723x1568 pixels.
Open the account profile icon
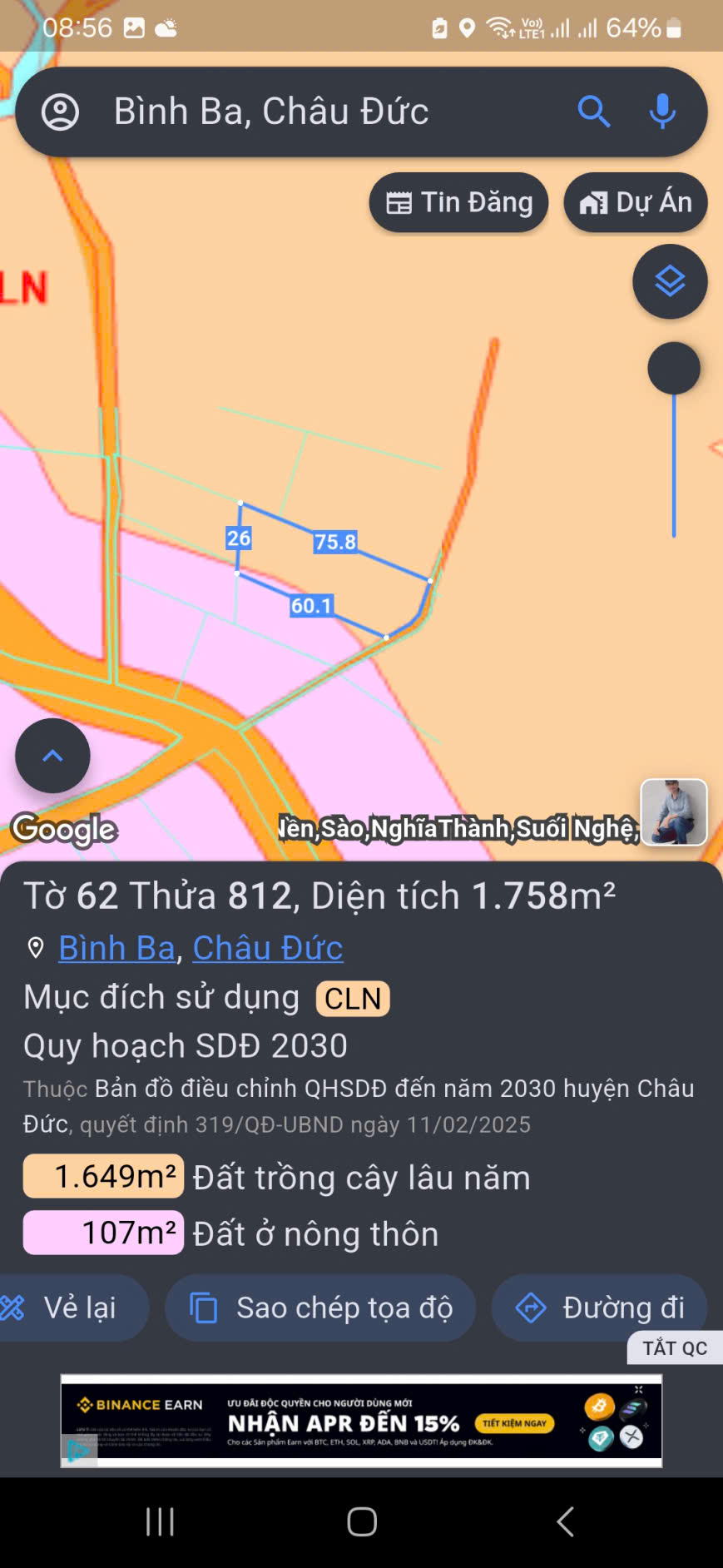60,112
